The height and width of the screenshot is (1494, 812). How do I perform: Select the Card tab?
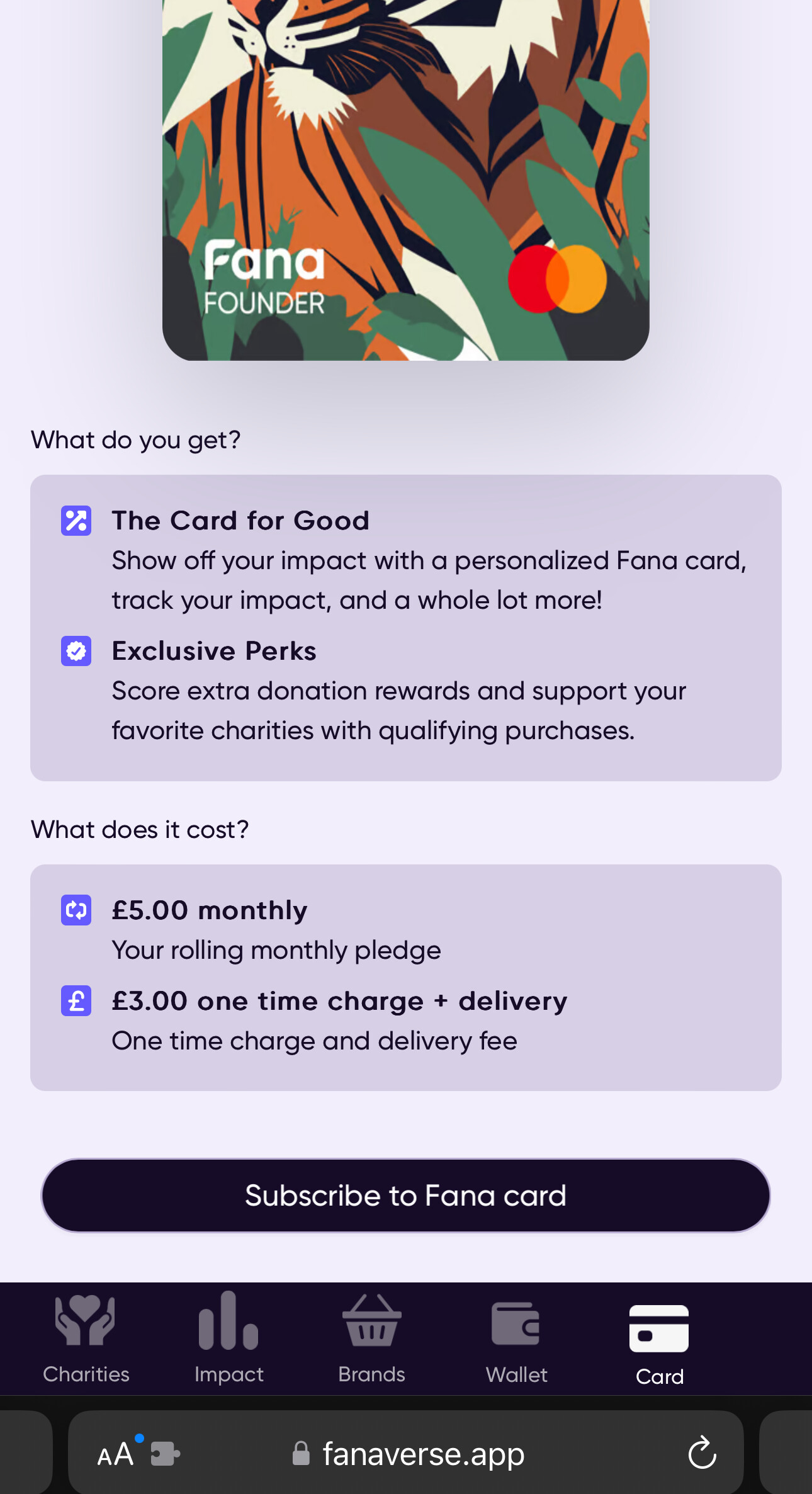point(659,1339)
